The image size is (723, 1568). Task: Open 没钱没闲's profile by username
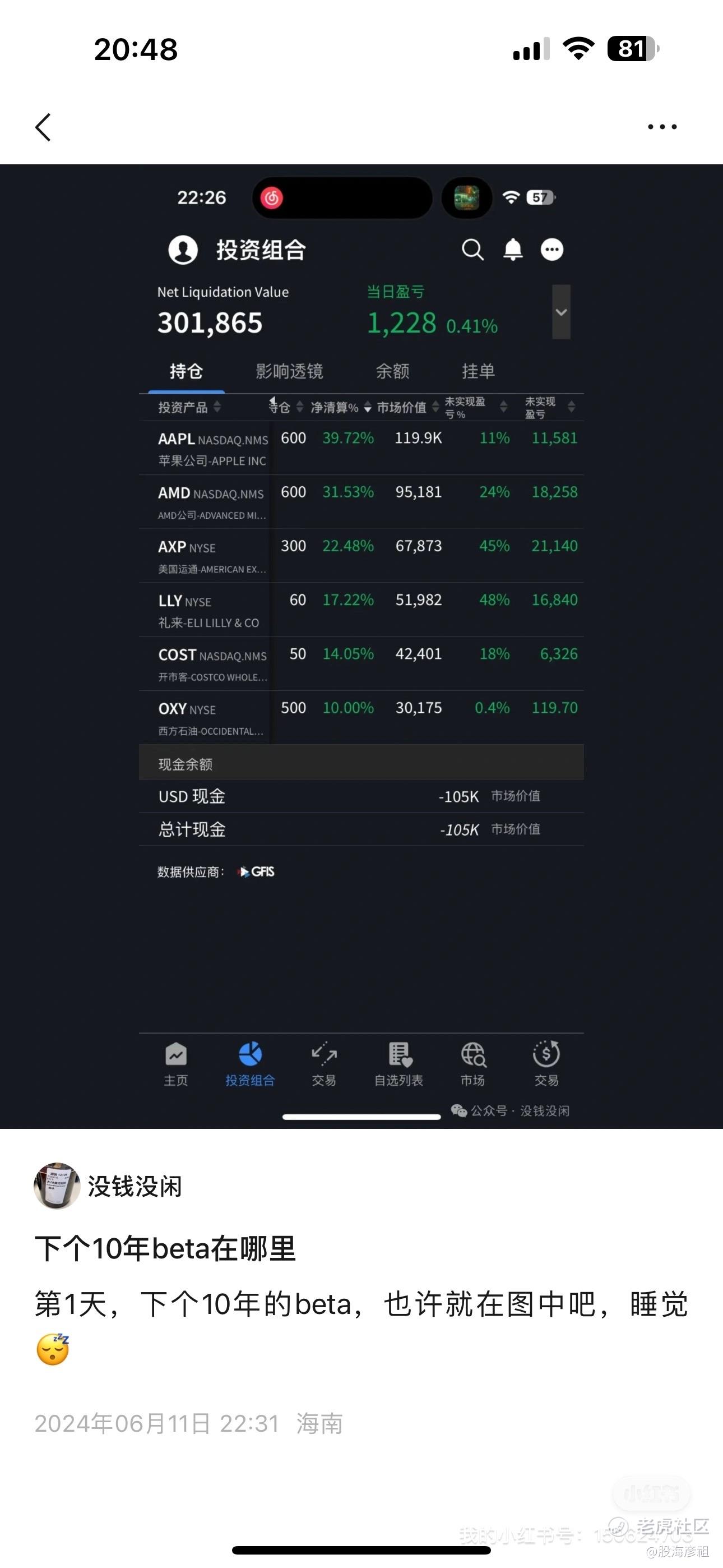click(x=135, y=1186)
